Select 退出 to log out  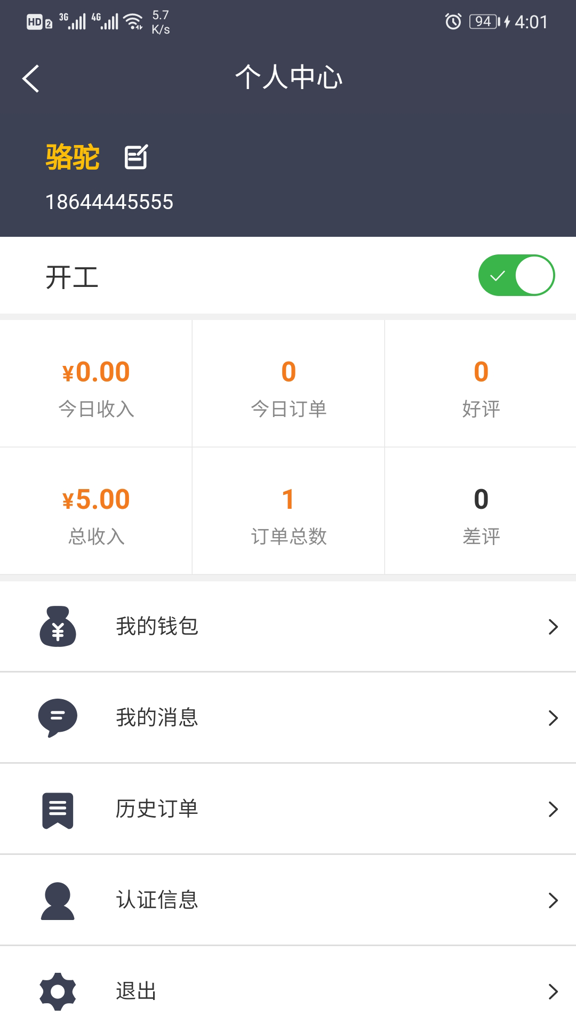click(288, 987)
